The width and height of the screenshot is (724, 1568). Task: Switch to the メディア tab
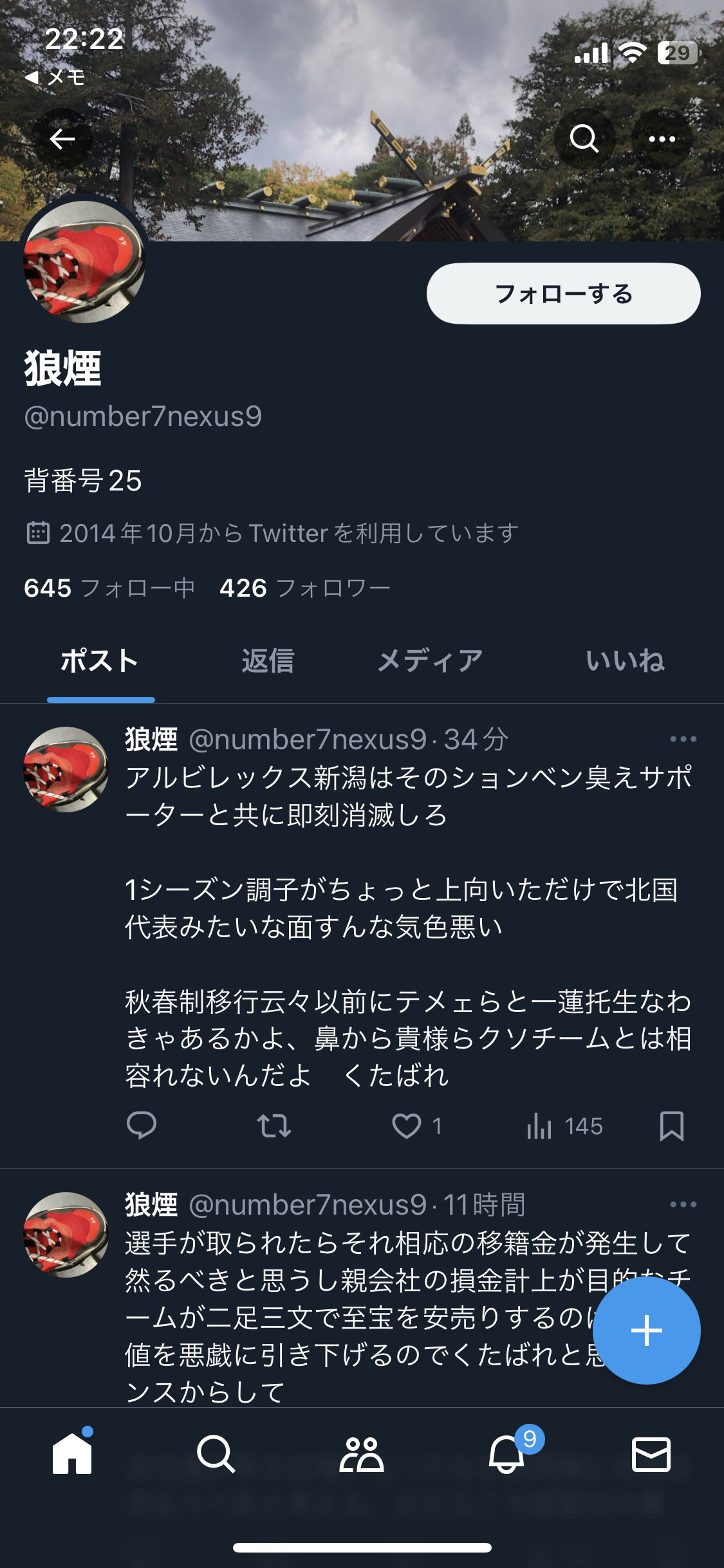click(430, 661)
